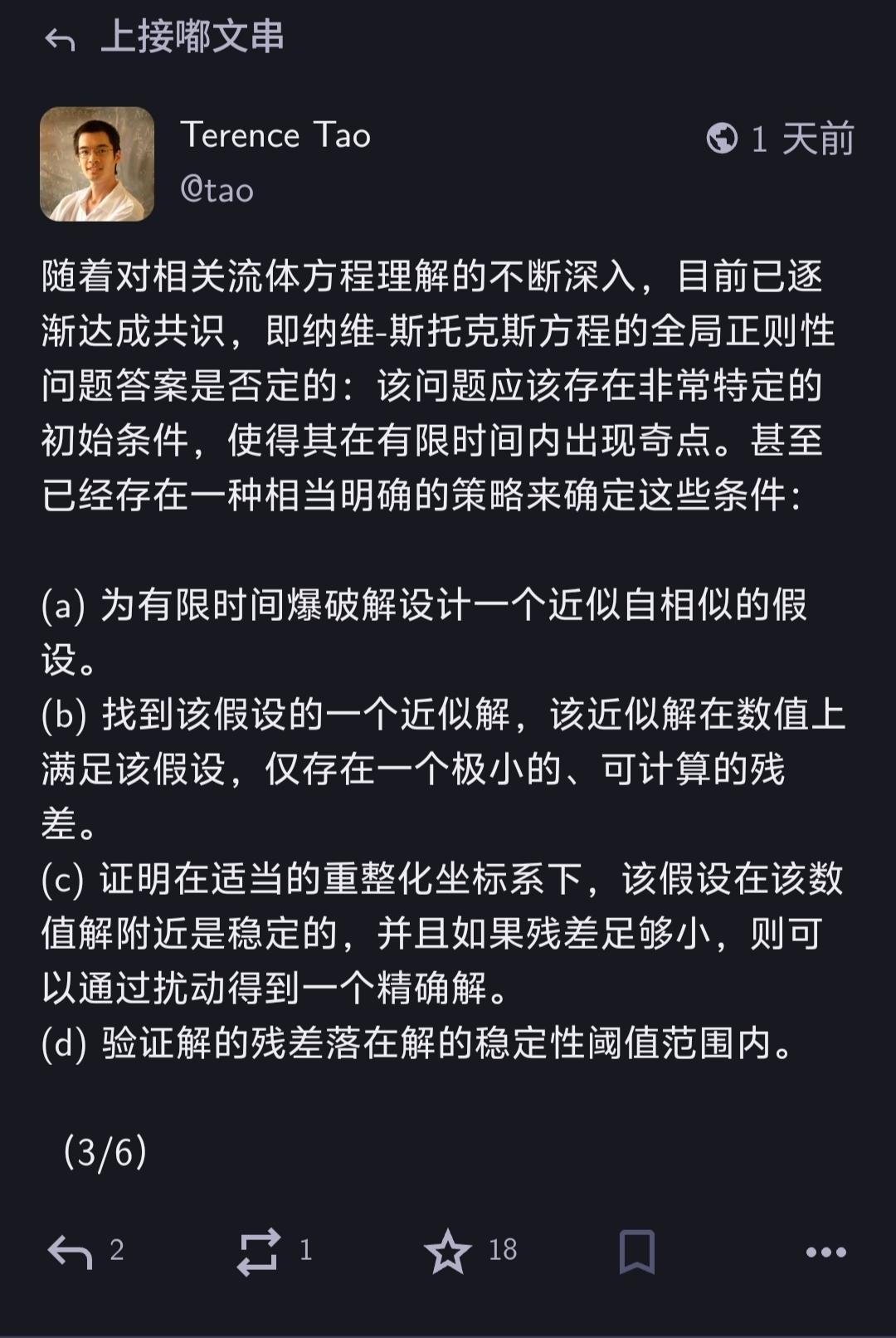The image size is (896, 1338).
Task: Open Terence Tao's profile avatar
Action: (x=97, y=164)
